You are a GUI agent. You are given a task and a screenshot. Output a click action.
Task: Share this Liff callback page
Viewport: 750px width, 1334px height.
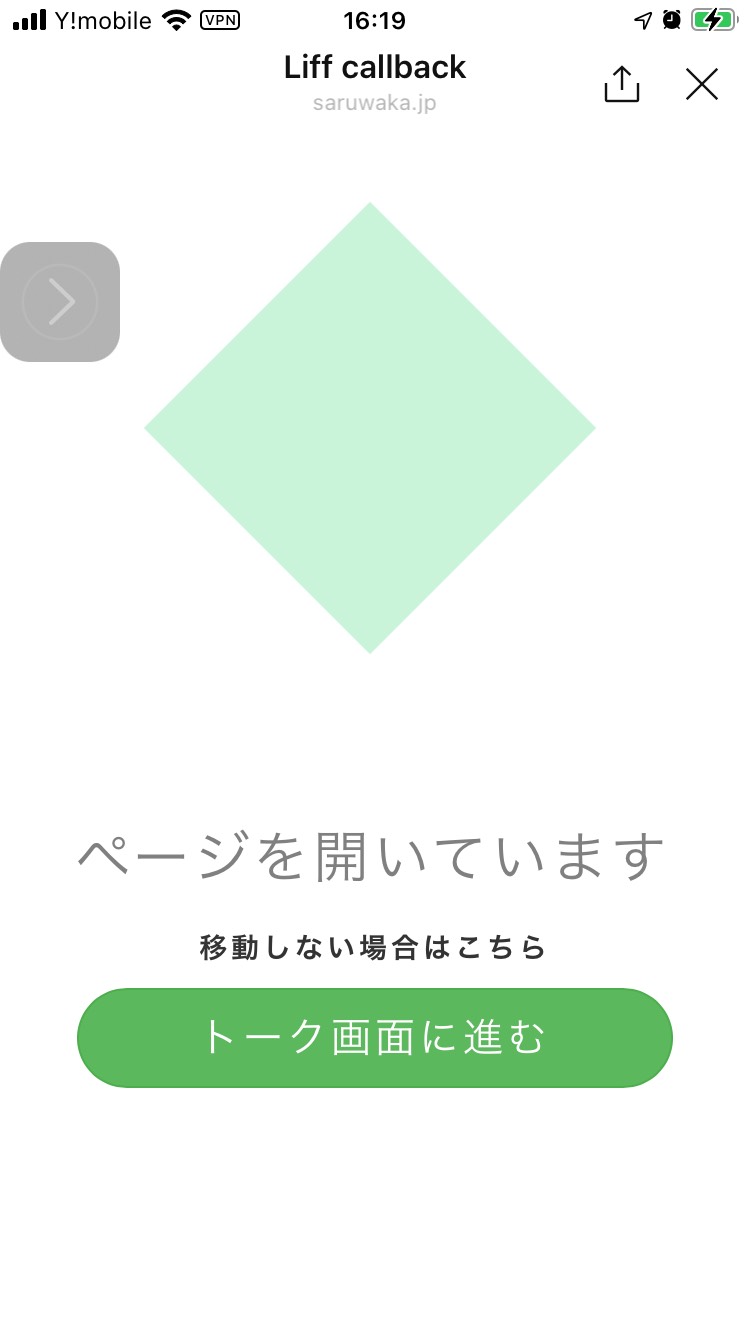point(622,84)
